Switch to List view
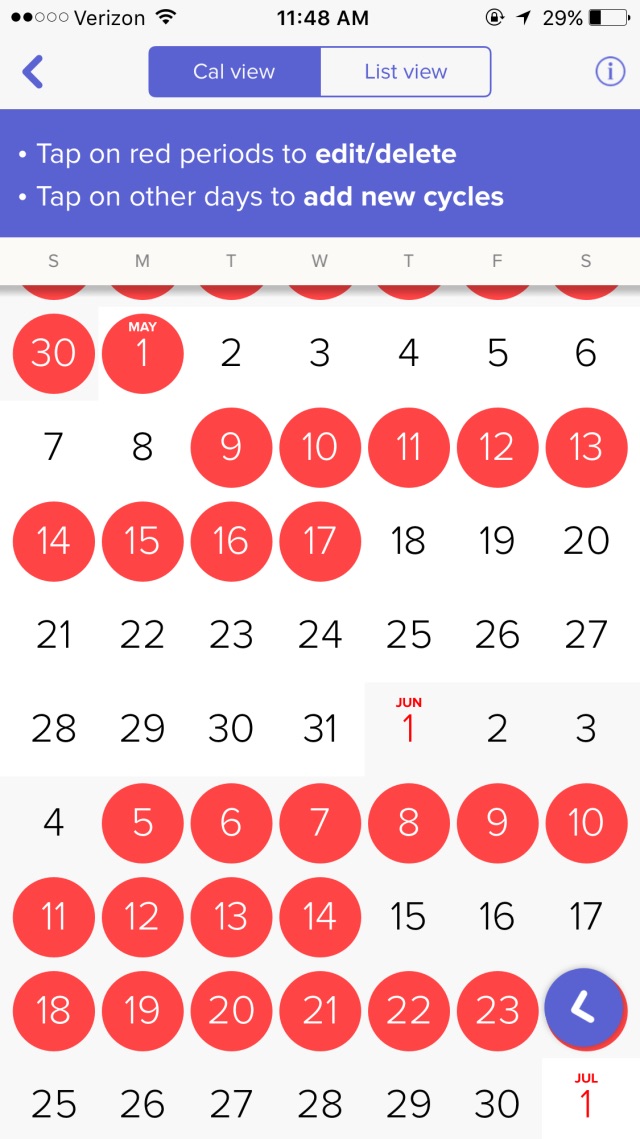The image size is (640, 1139). click(405, 72)
